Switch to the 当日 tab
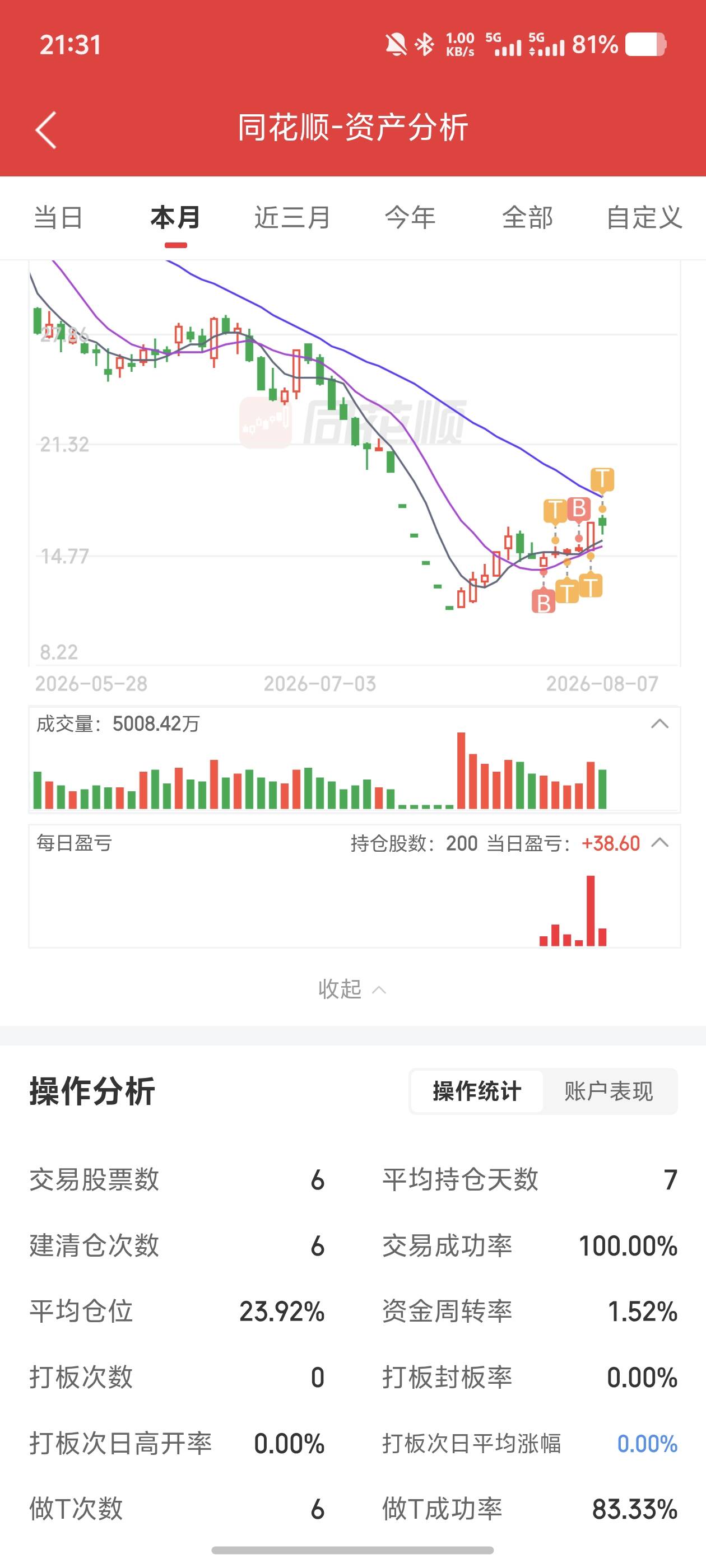The image size is (706, 1568). (58, 218)
